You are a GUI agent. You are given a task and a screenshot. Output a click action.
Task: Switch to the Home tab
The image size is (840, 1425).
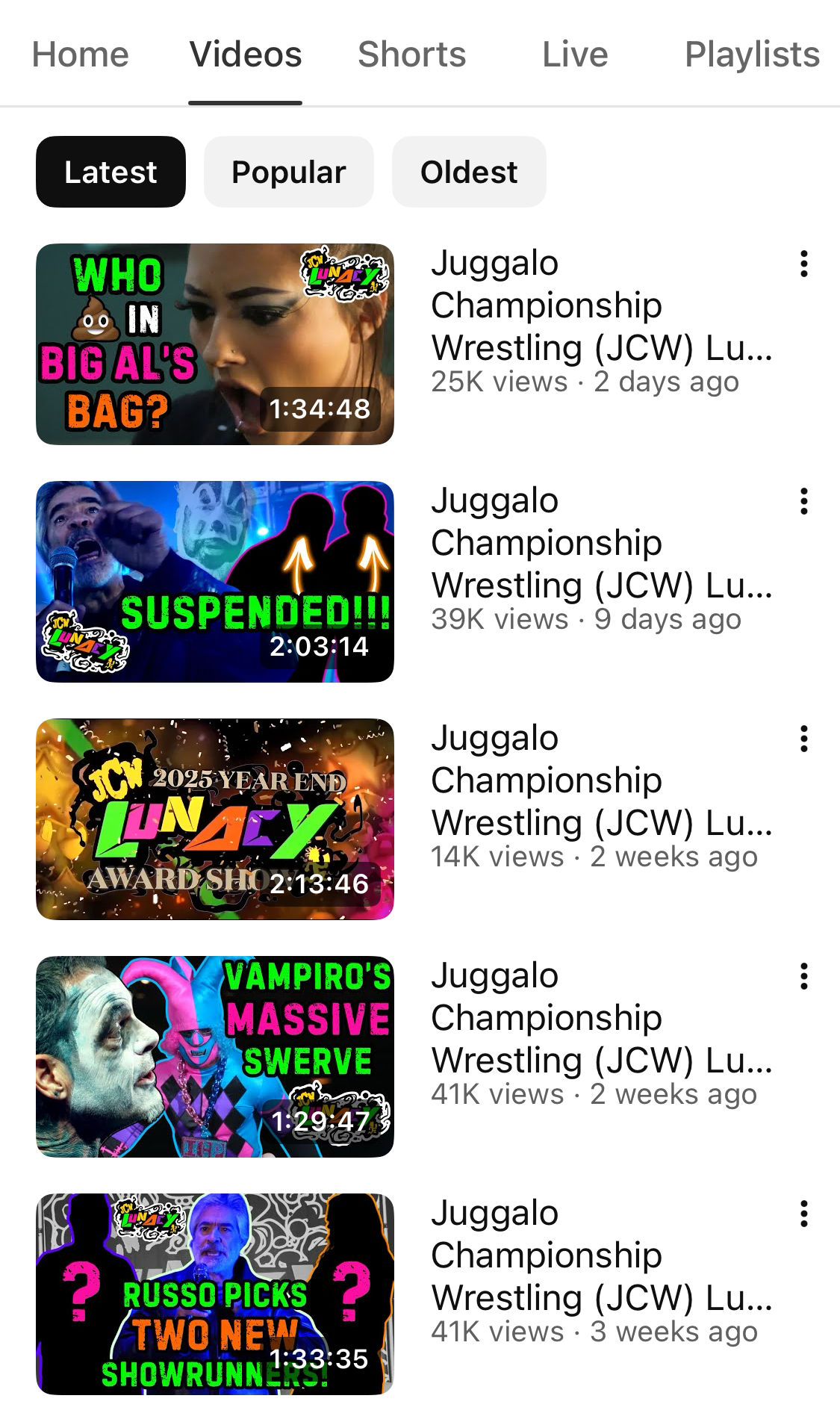pos(80,55)
